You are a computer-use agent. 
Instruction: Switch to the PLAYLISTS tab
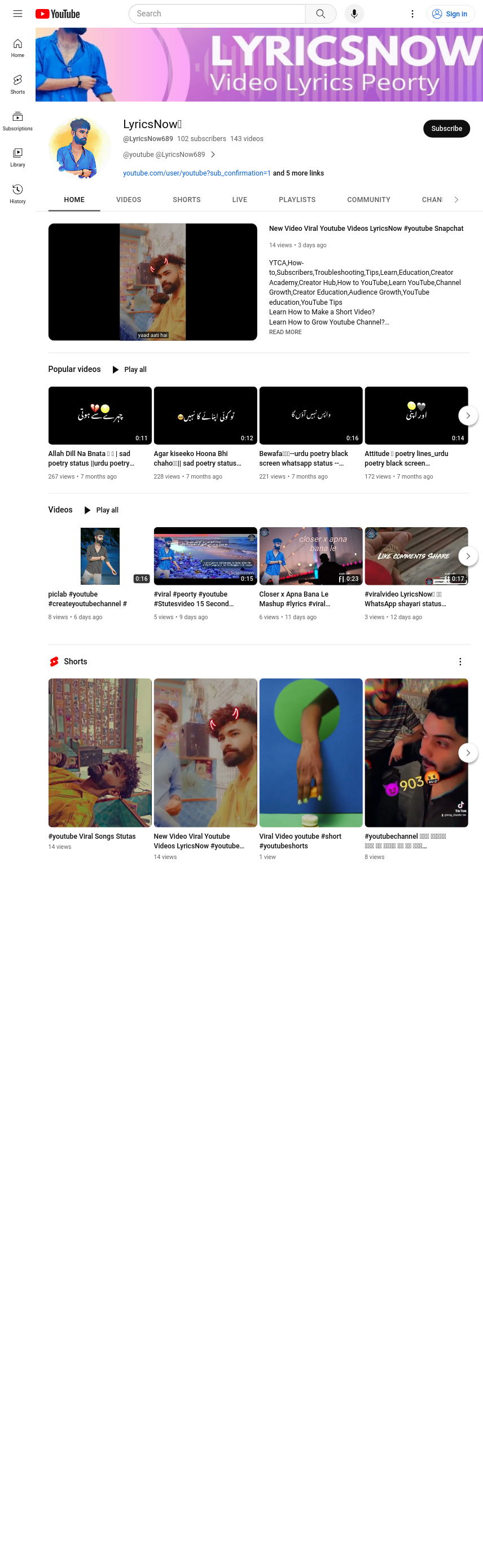[x=297, y=200]
